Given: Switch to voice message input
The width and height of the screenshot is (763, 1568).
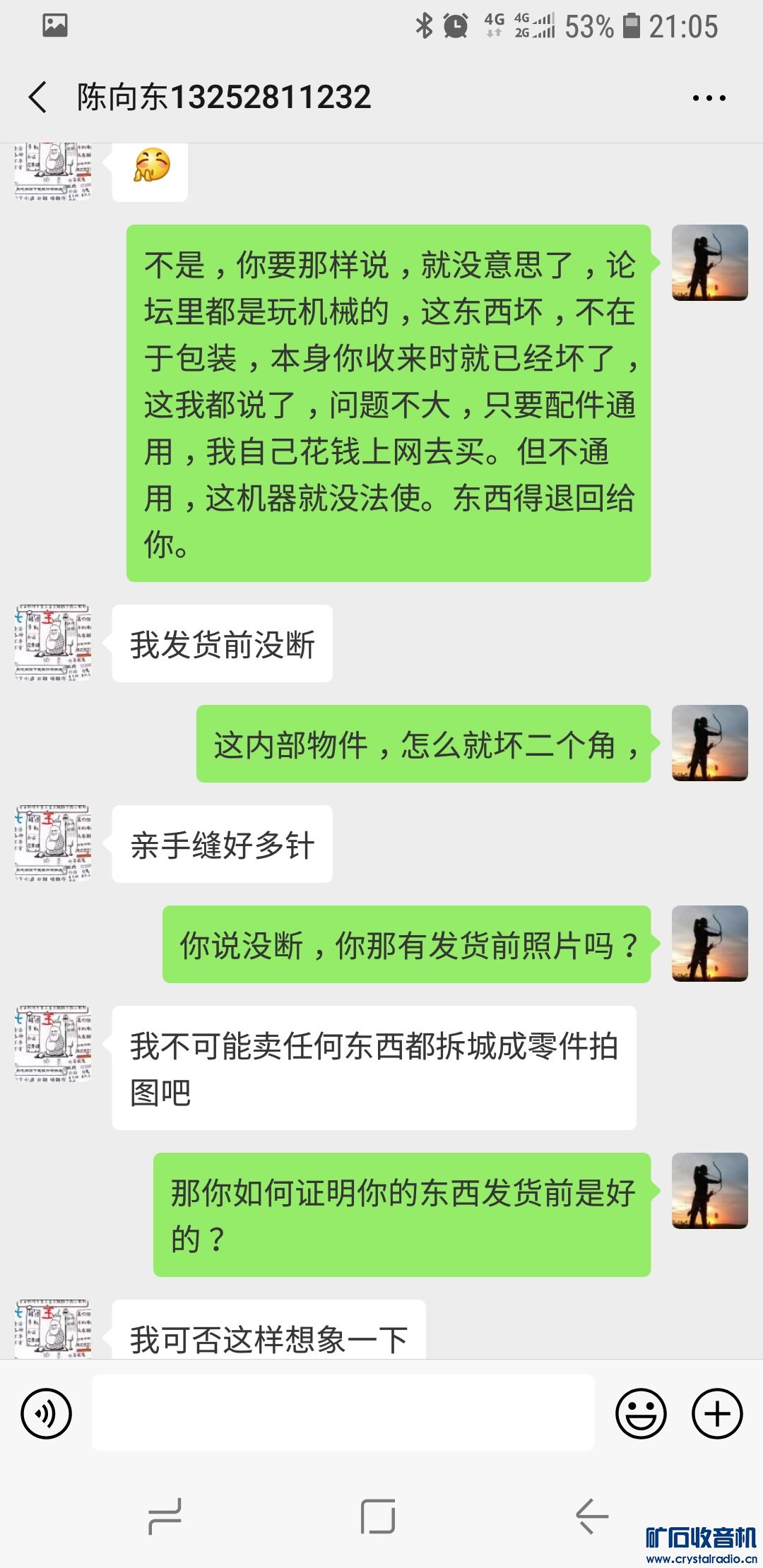Looking at the screenshot, I should pos(47,1413).
